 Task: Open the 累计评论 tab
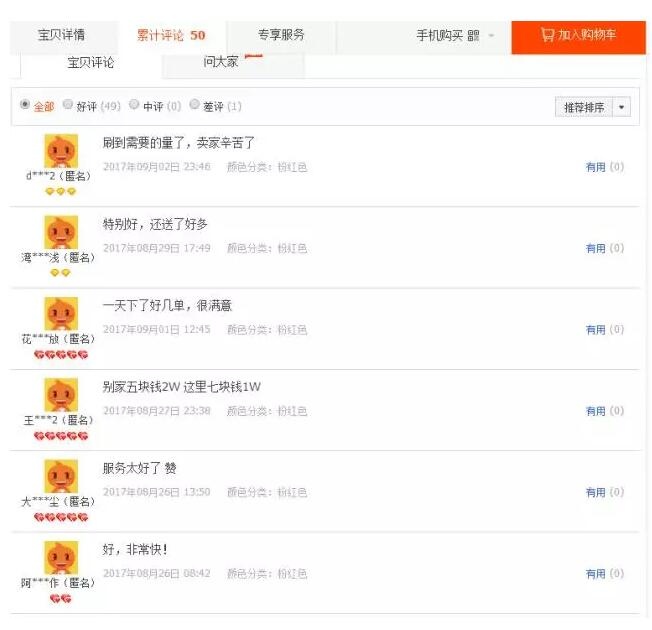[170, 35]
